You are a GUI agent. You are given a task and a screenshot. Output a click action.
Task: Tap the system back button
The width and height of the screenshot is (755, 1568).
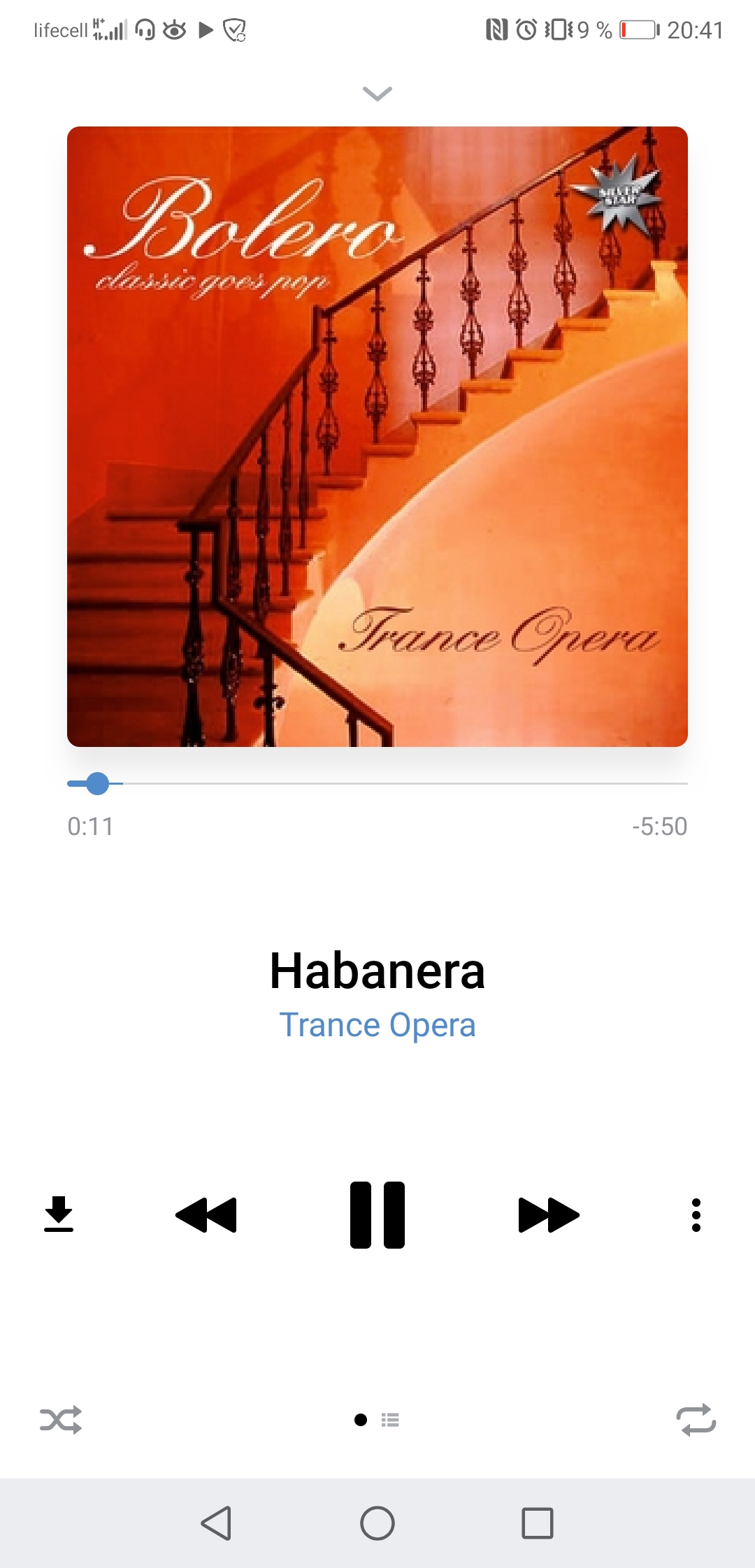coord(216,1523)
